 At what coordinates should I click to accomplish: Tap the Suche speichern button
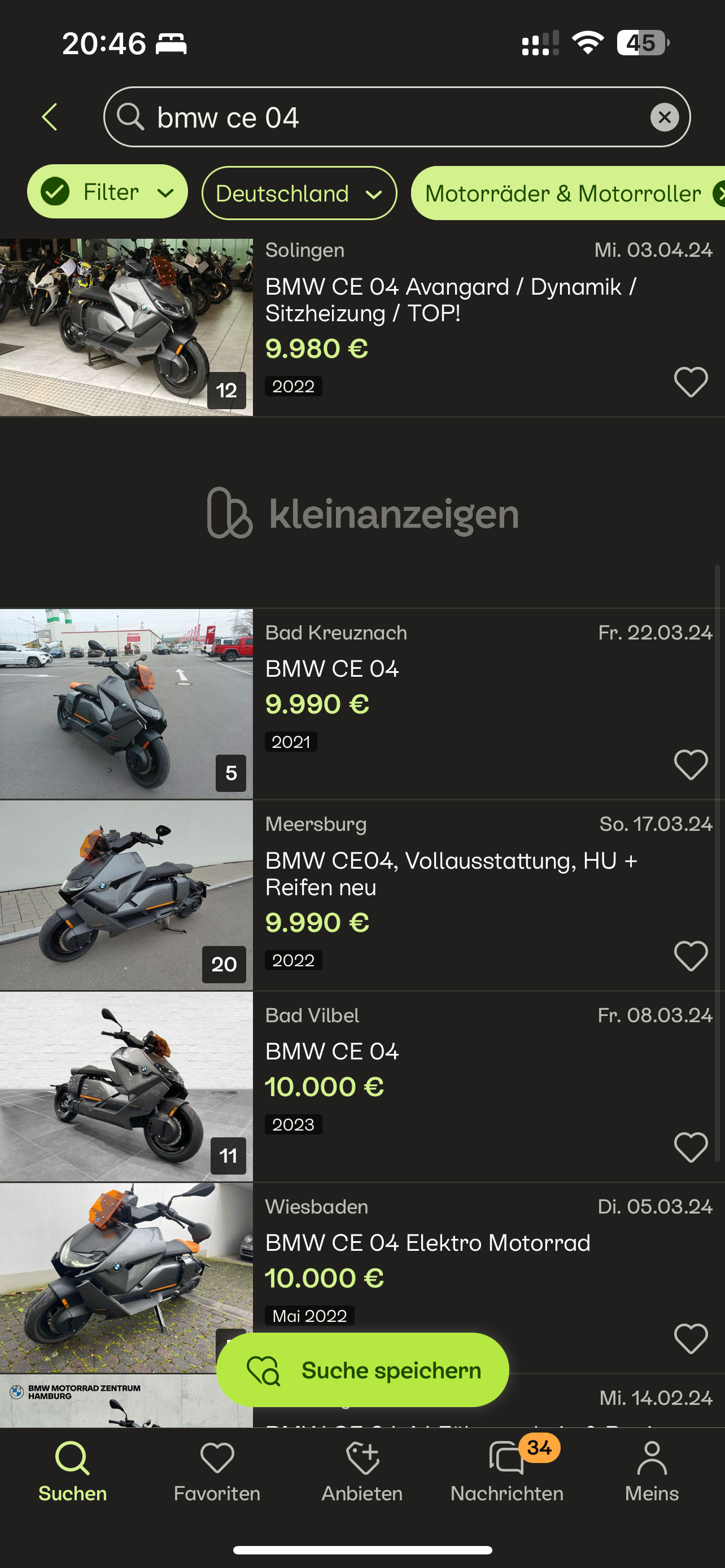[363, 1370]
